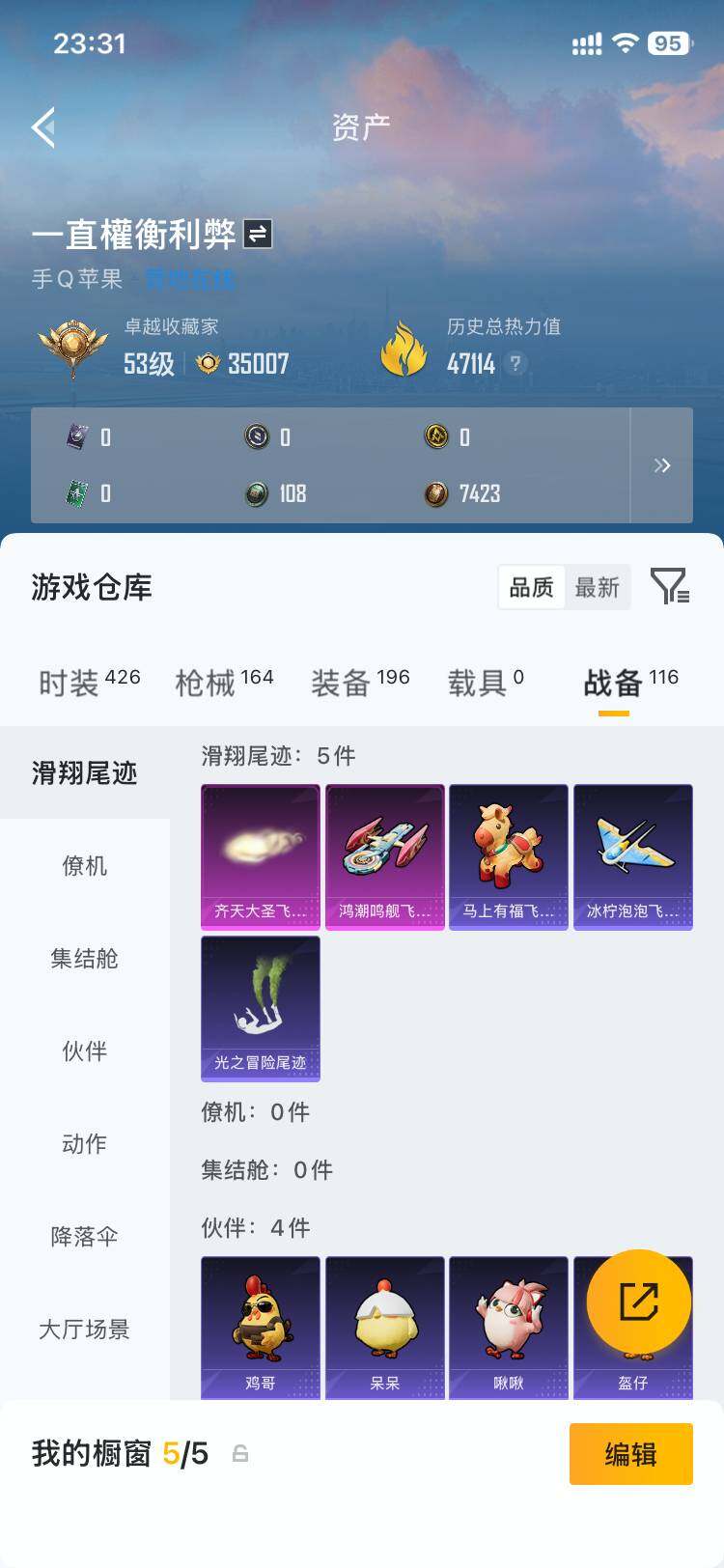Tap the question mark beside 47114
The height and width of the screenshot is (1568, 724).
coord(516,364)
